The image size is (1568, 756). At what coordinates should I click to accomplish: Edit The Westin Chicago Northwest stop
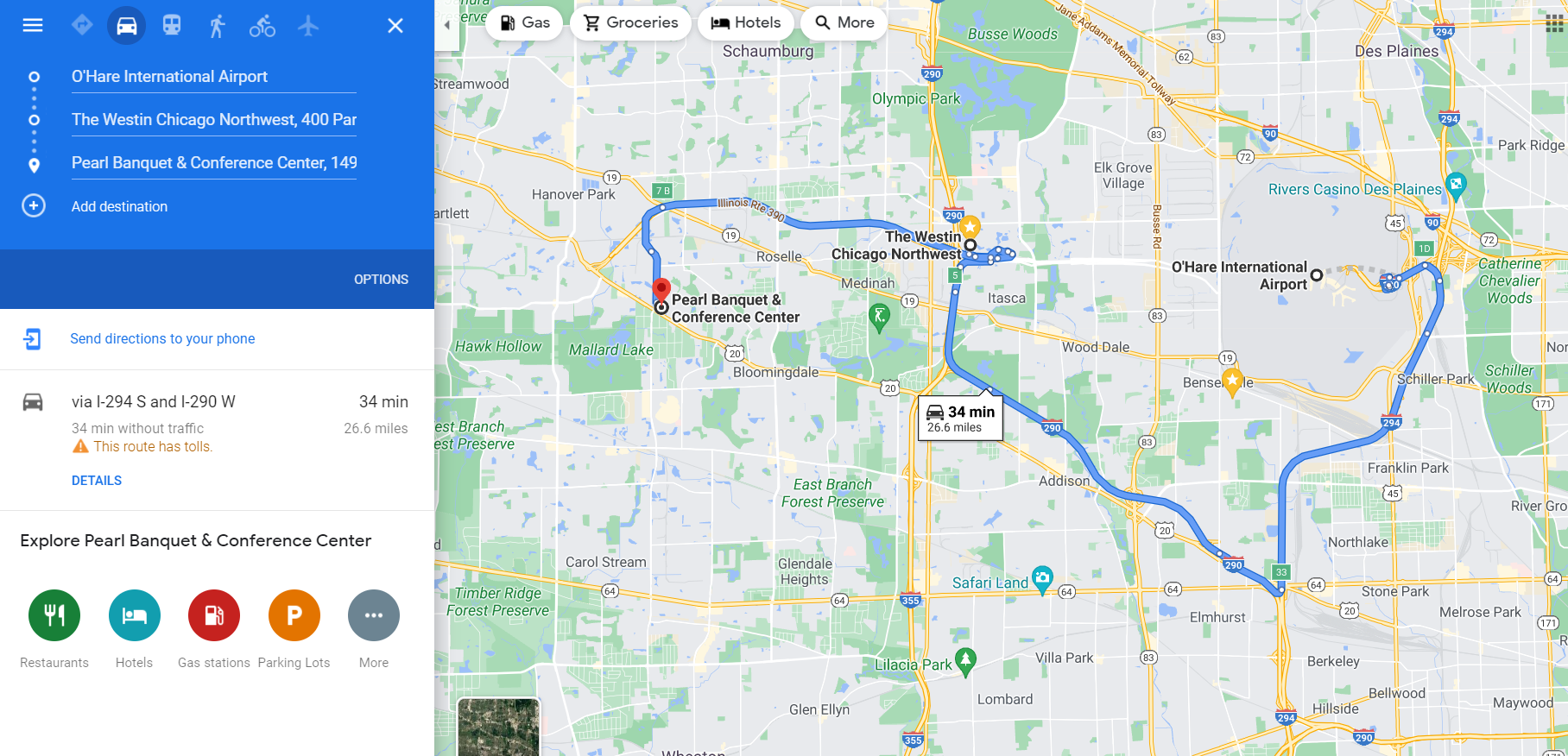[x=213, y=120]
